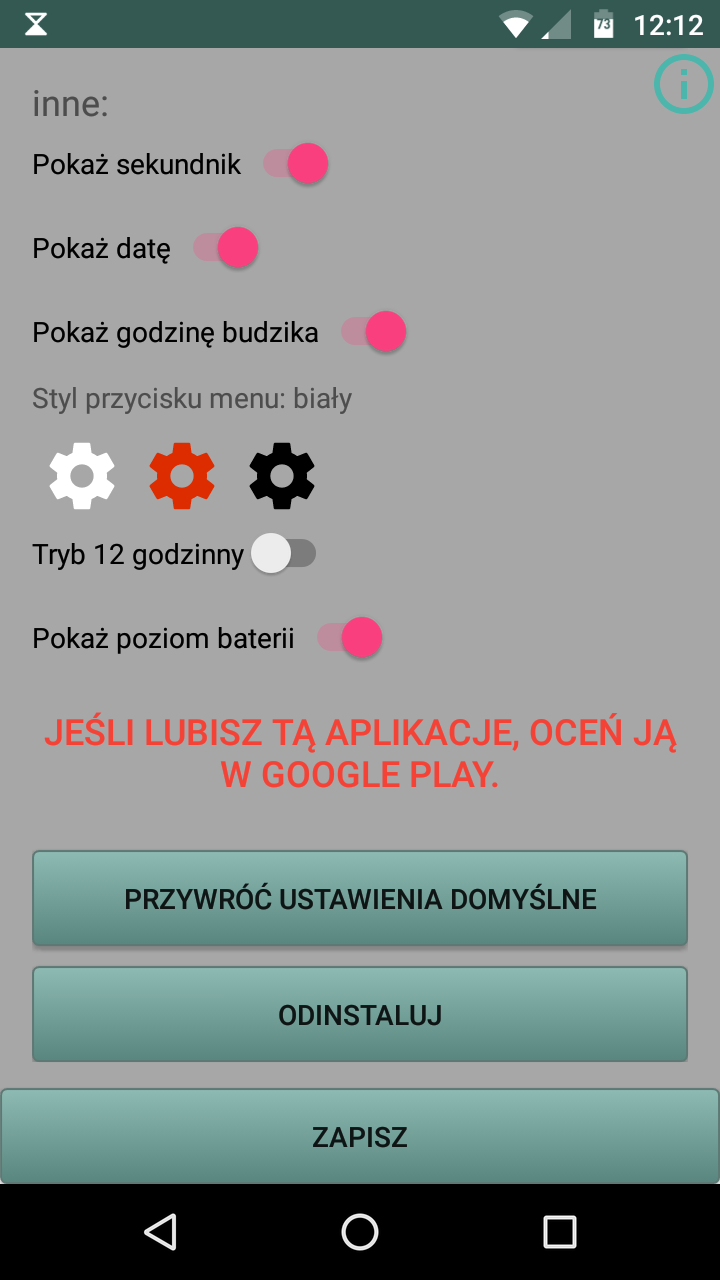Turn off Pokaż godzinę budzika

tap(374, 332)
